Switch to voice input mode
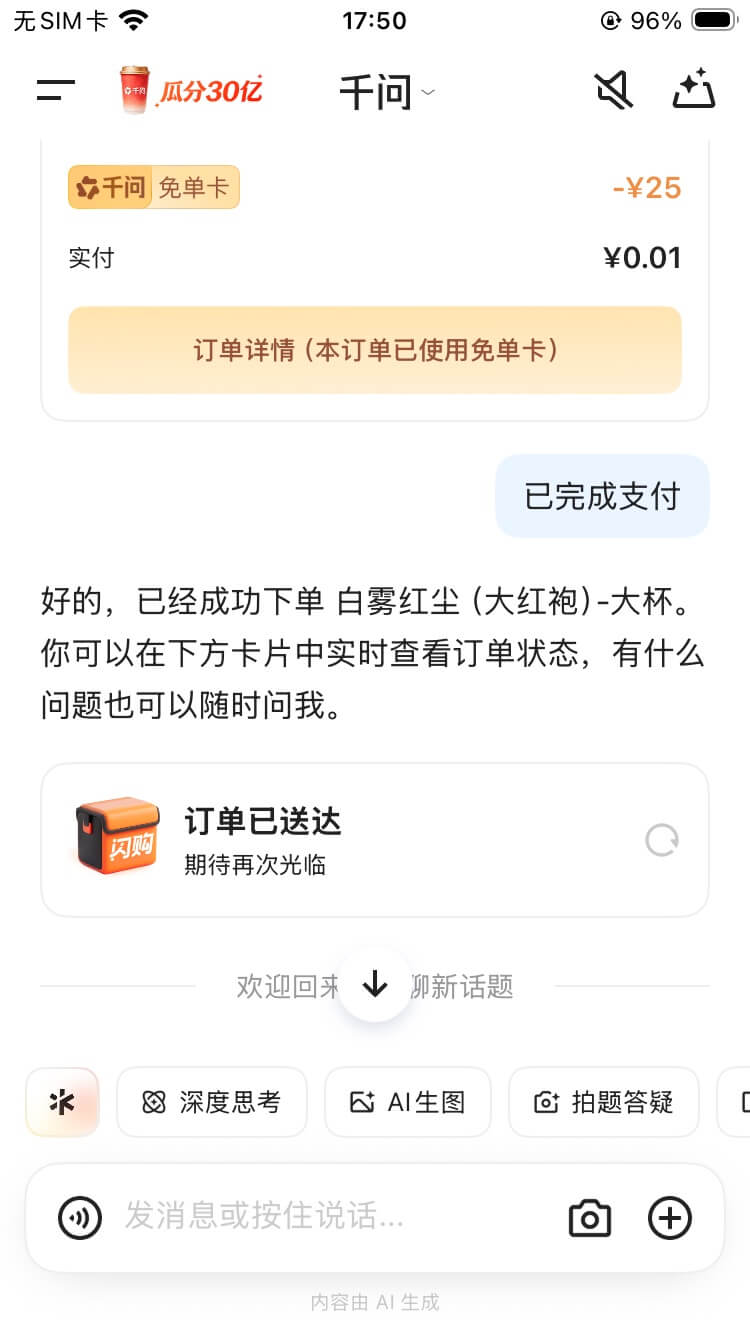Image resolution: width=750 pixels, height=1334 pixels. tap(80, 1218)
